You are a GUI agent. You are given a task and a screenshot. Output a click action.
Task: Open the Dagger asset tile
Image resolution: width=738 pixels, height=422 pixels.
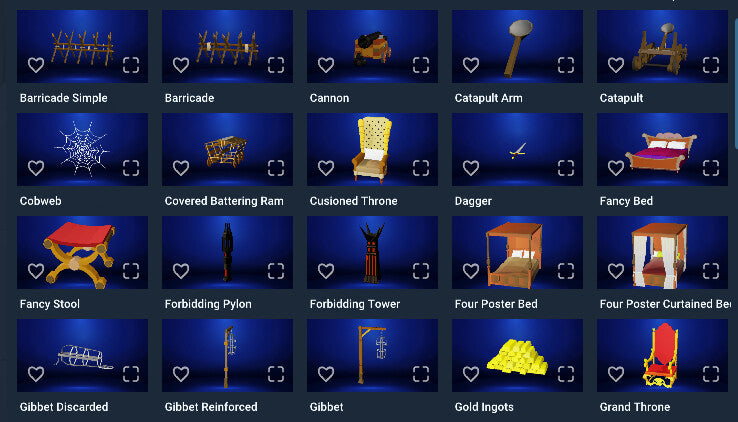coord(517,149)
